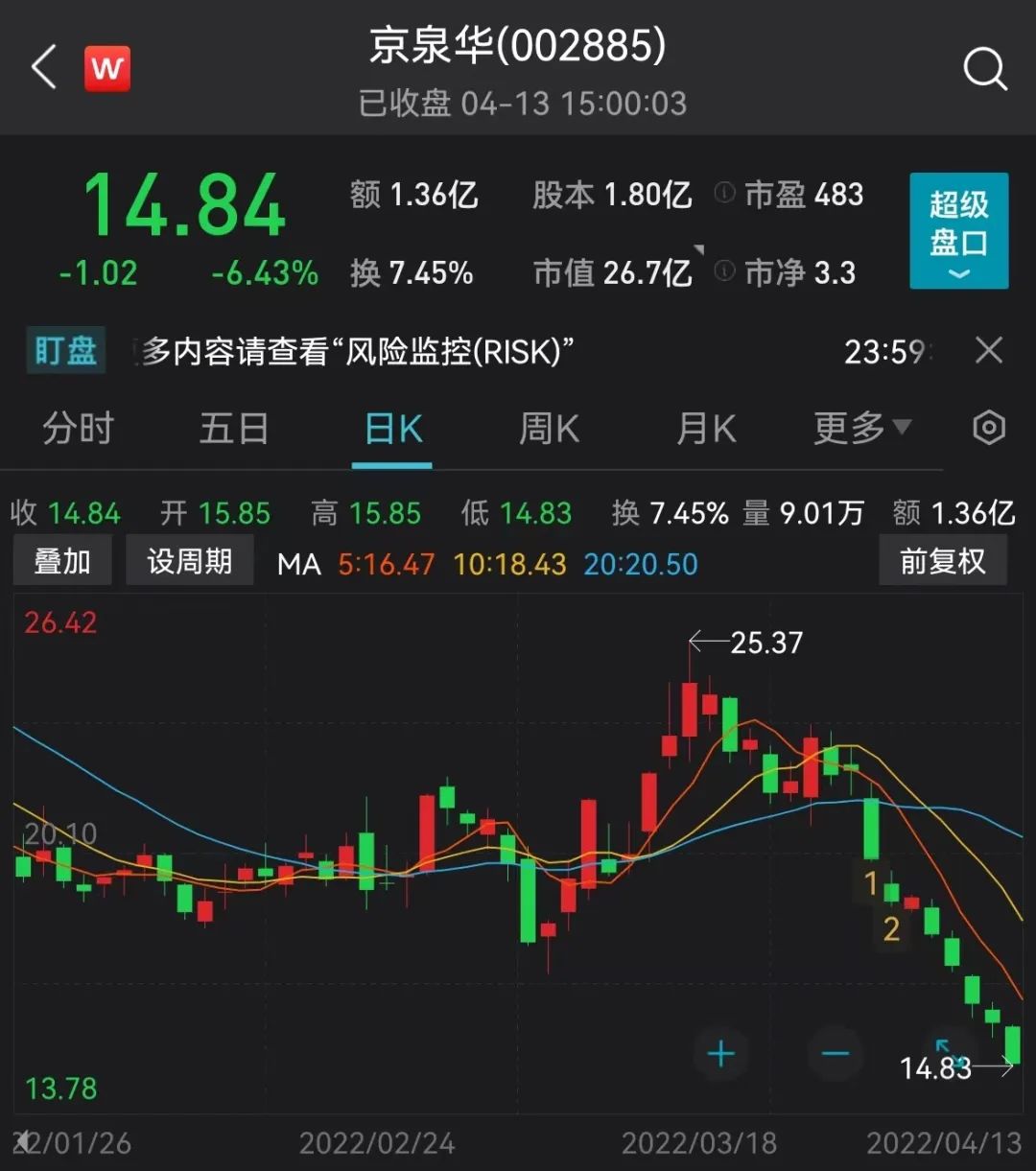The image size is (1036, 1171).
Task: Tap the info circle next to 股本
Action: coord(723,195)
